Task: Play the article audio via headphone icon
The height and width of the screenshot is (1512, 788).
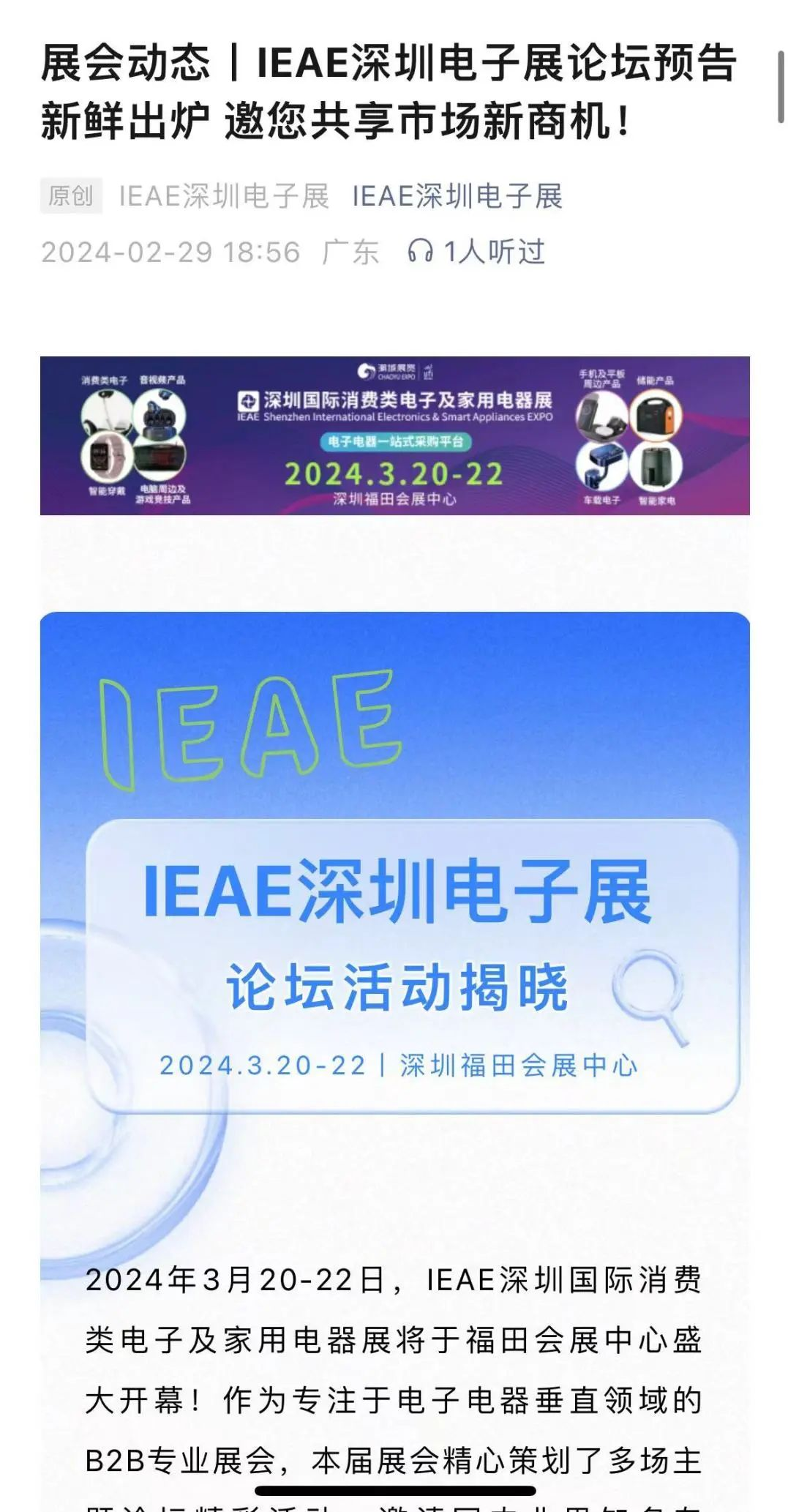Action: click(x=420, y=251)
